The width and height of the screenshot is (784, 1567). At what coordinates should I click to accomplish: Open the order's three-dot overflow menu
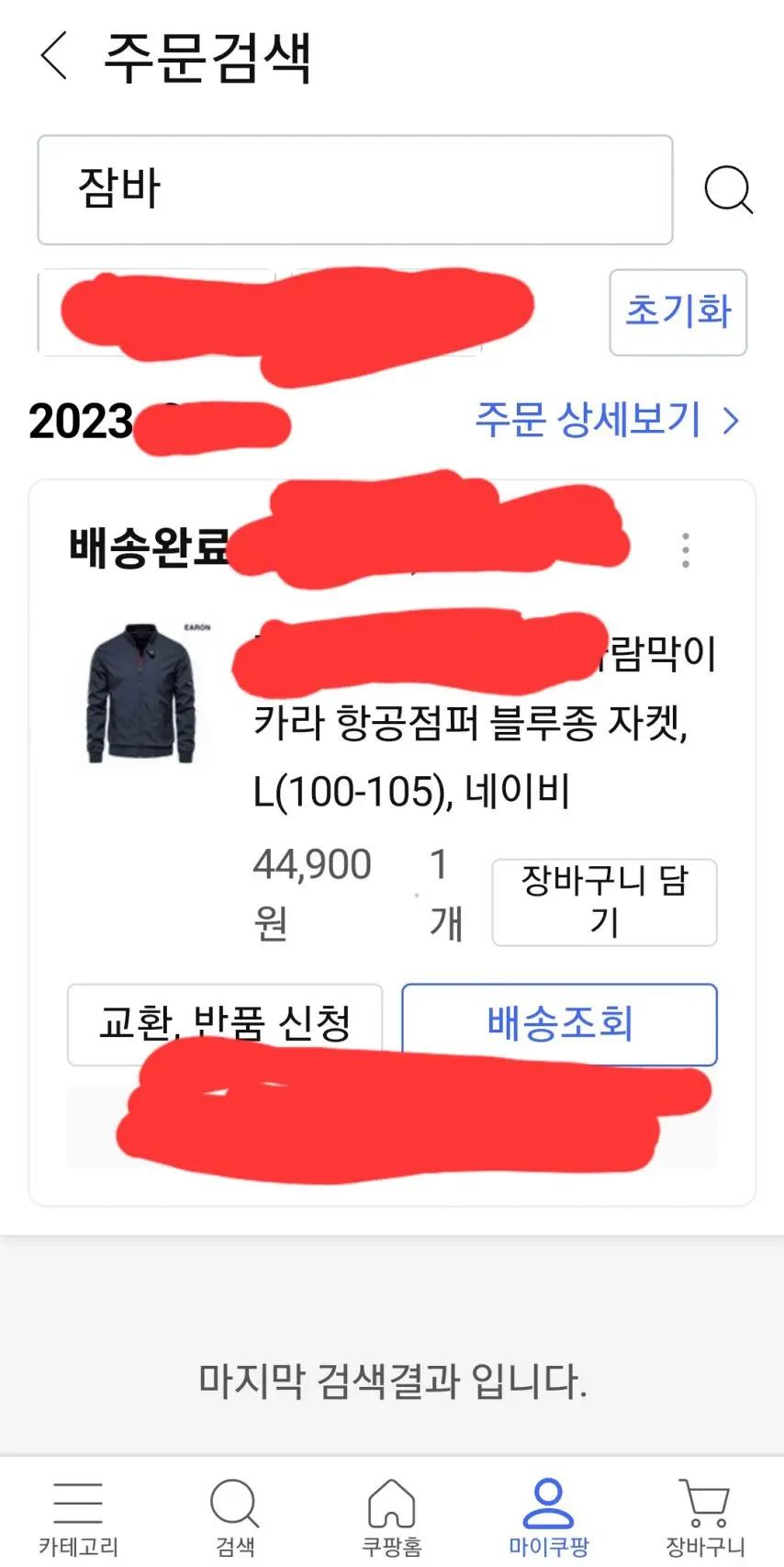point(685,550)
